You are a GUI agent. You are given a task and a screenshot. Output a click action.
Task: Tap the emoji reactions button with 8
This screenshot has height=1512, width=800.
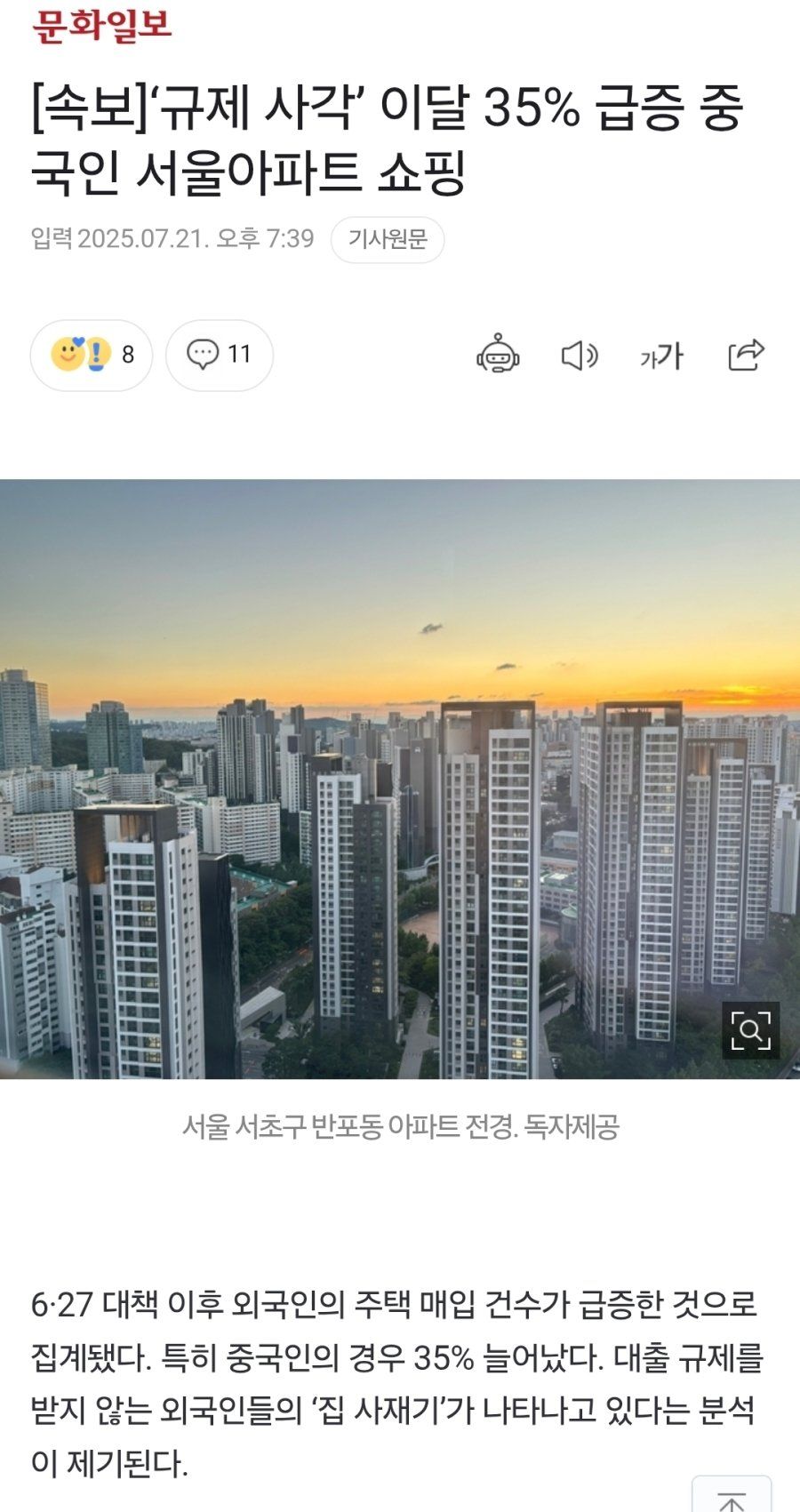[92, 355]
